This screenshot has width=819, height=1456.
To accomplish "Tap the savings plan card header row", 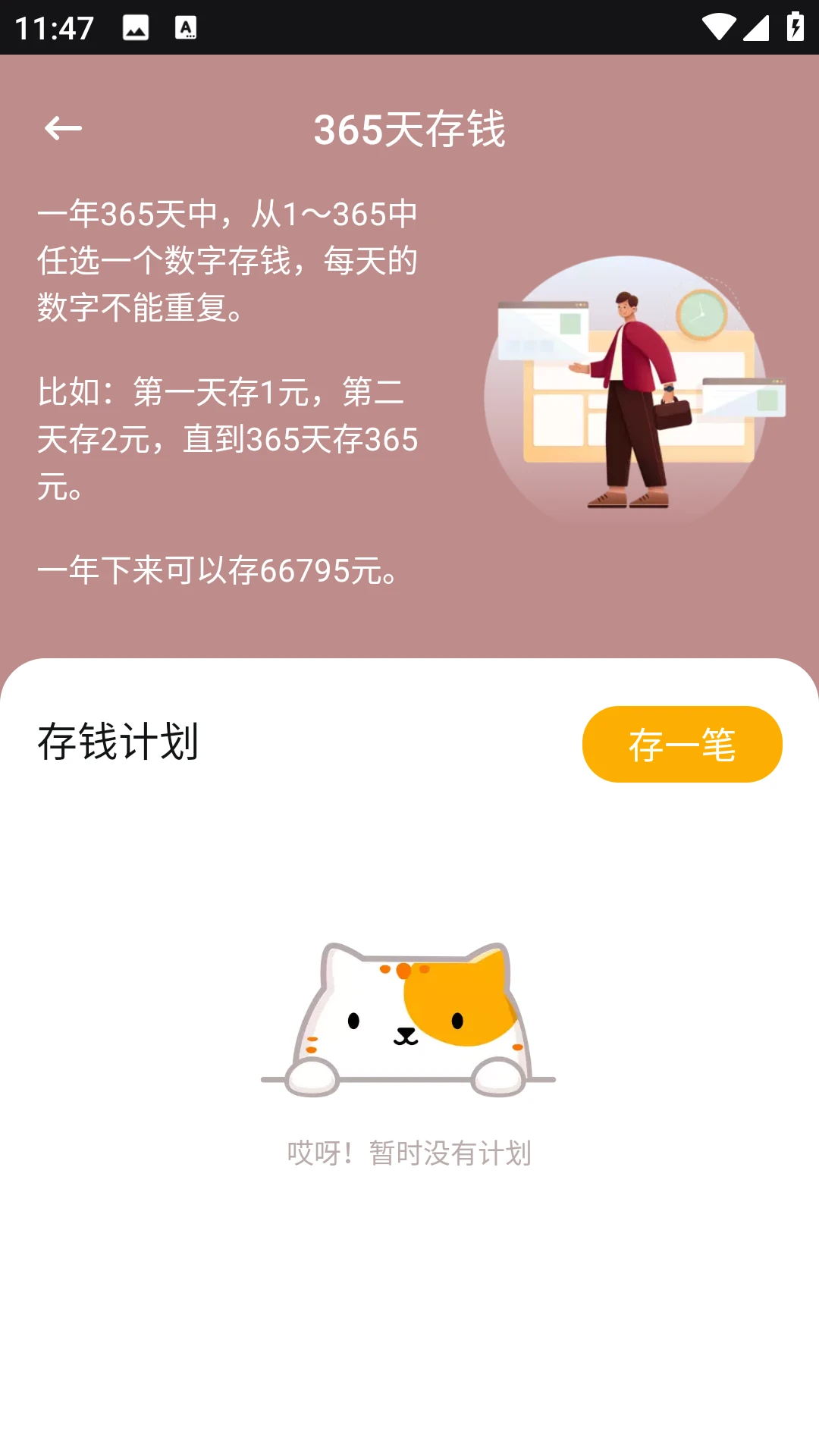I will [409, 745].
